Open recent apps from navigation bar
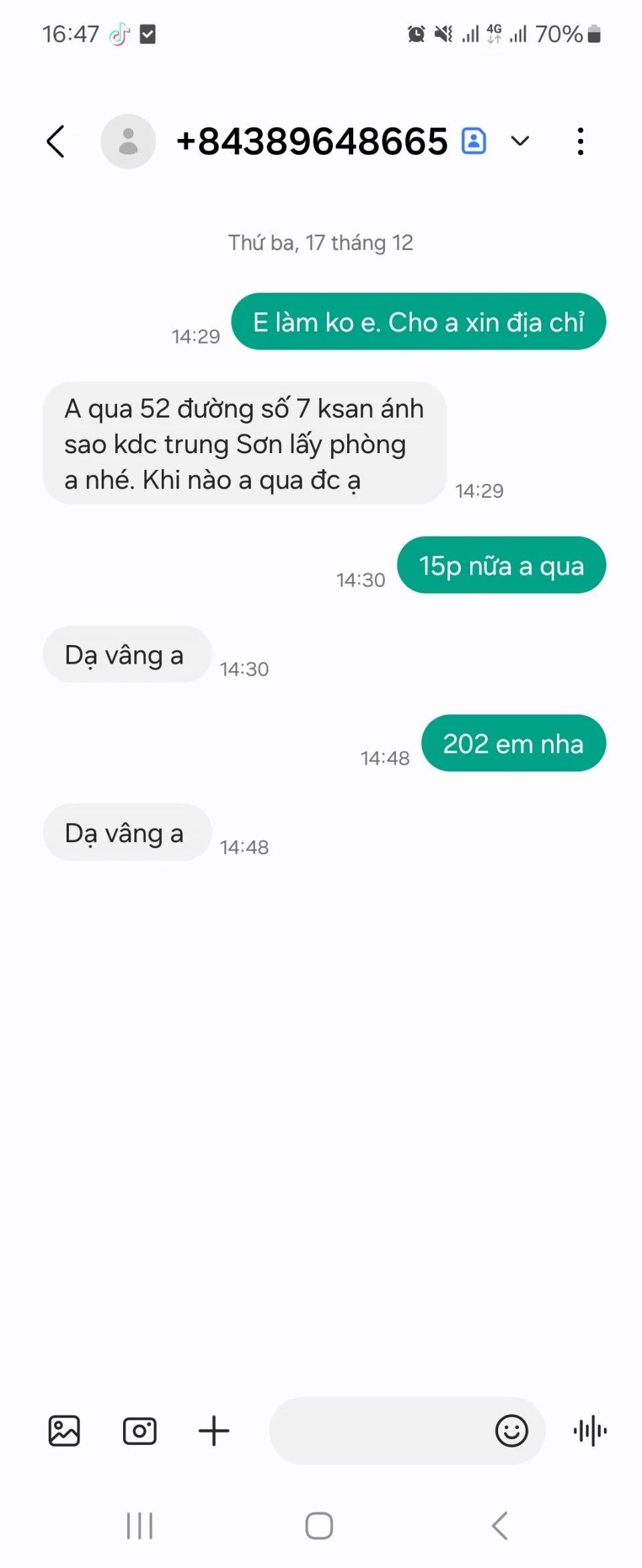 [x=140, y=1526]
